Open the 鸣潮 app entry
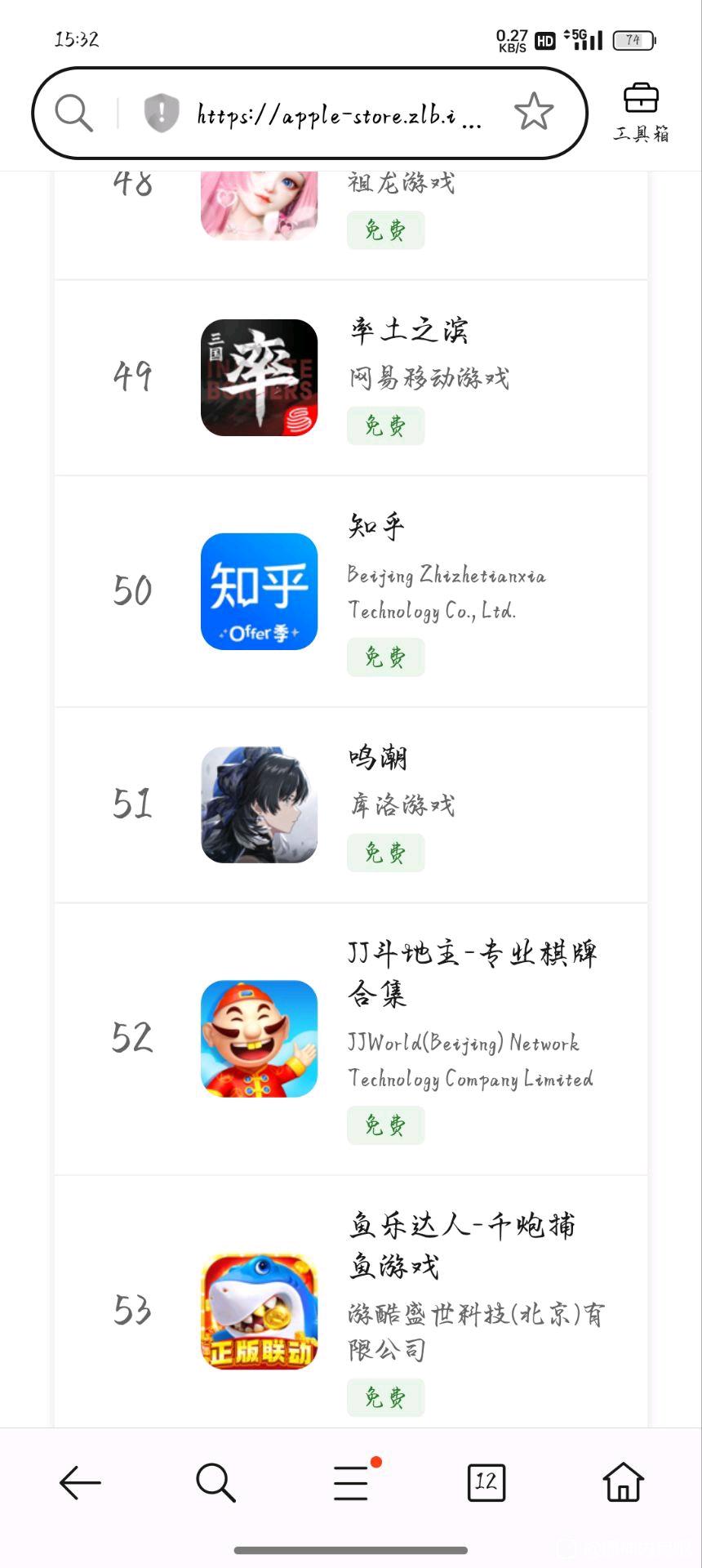The width and height of the screenshot is (702, 1568). [x=377, y=759]
